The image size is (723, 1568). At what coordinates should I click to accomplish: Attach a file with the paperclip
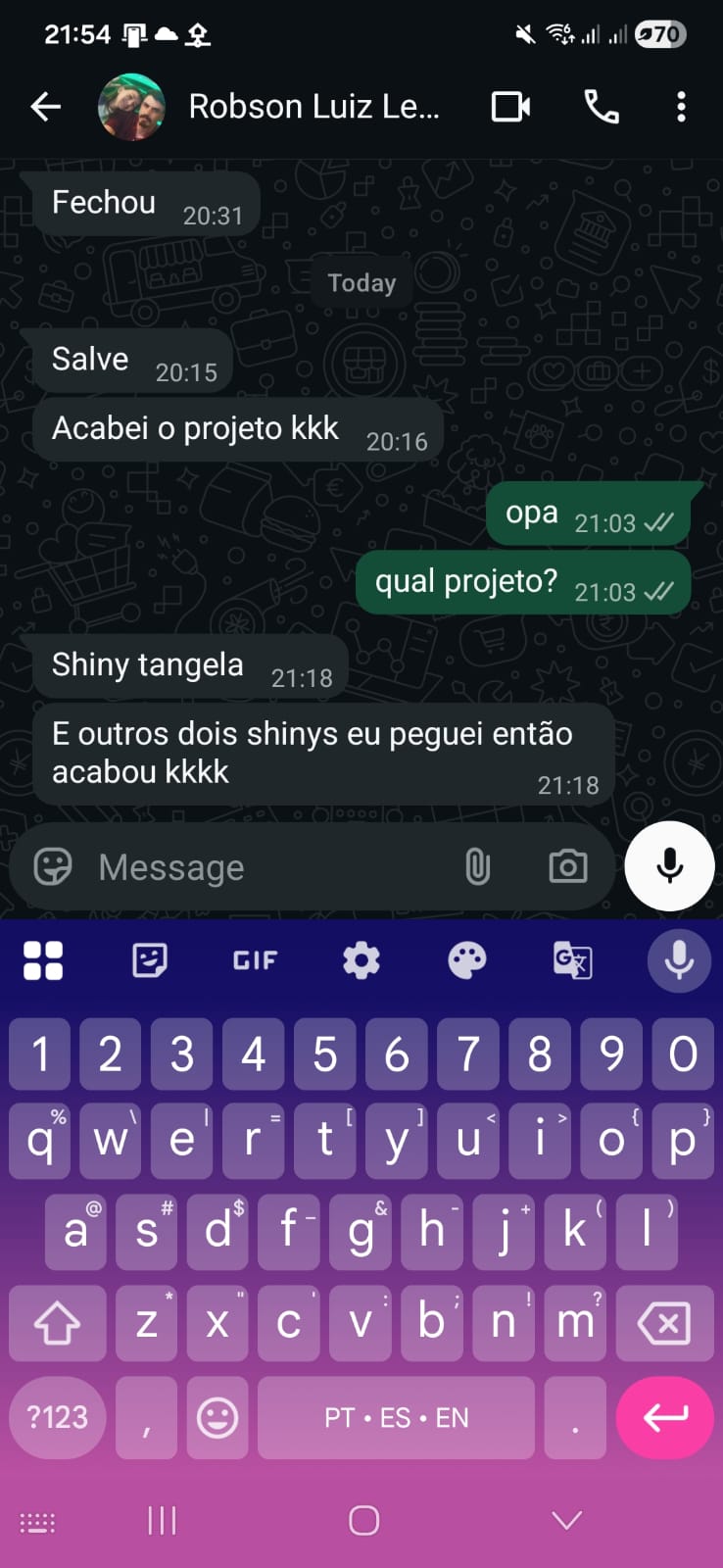(477, 867)
